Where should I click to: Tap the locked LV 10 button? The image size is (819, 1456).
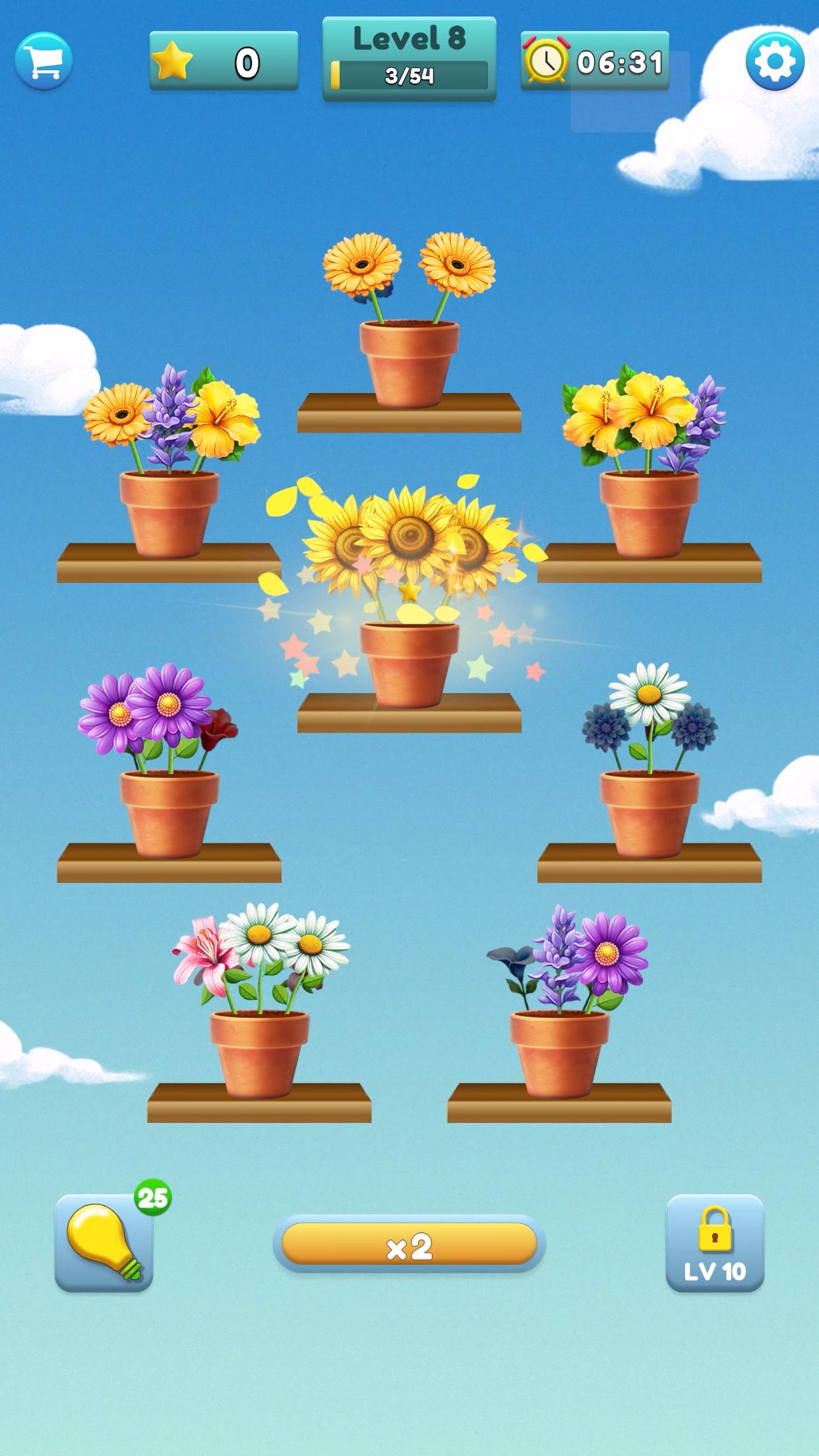coord(715,1243)
